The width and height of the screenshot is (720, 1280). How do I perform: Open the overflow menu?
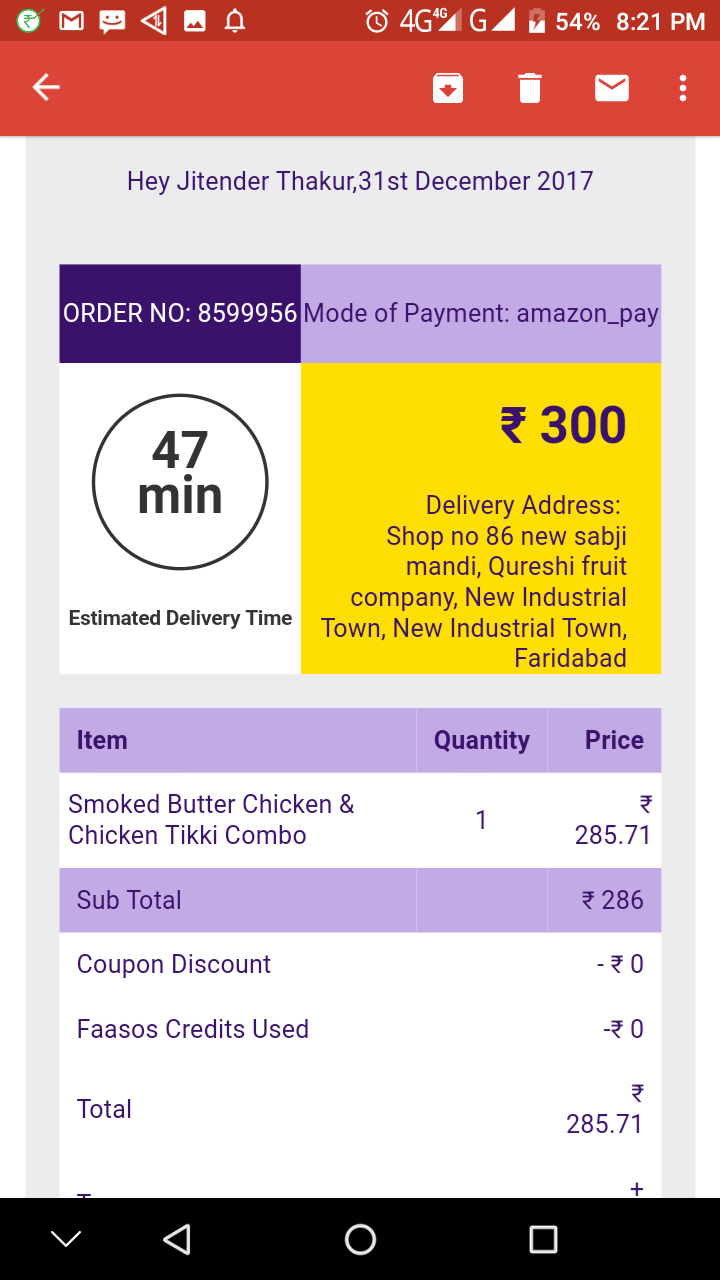click(x=683, y=88)
